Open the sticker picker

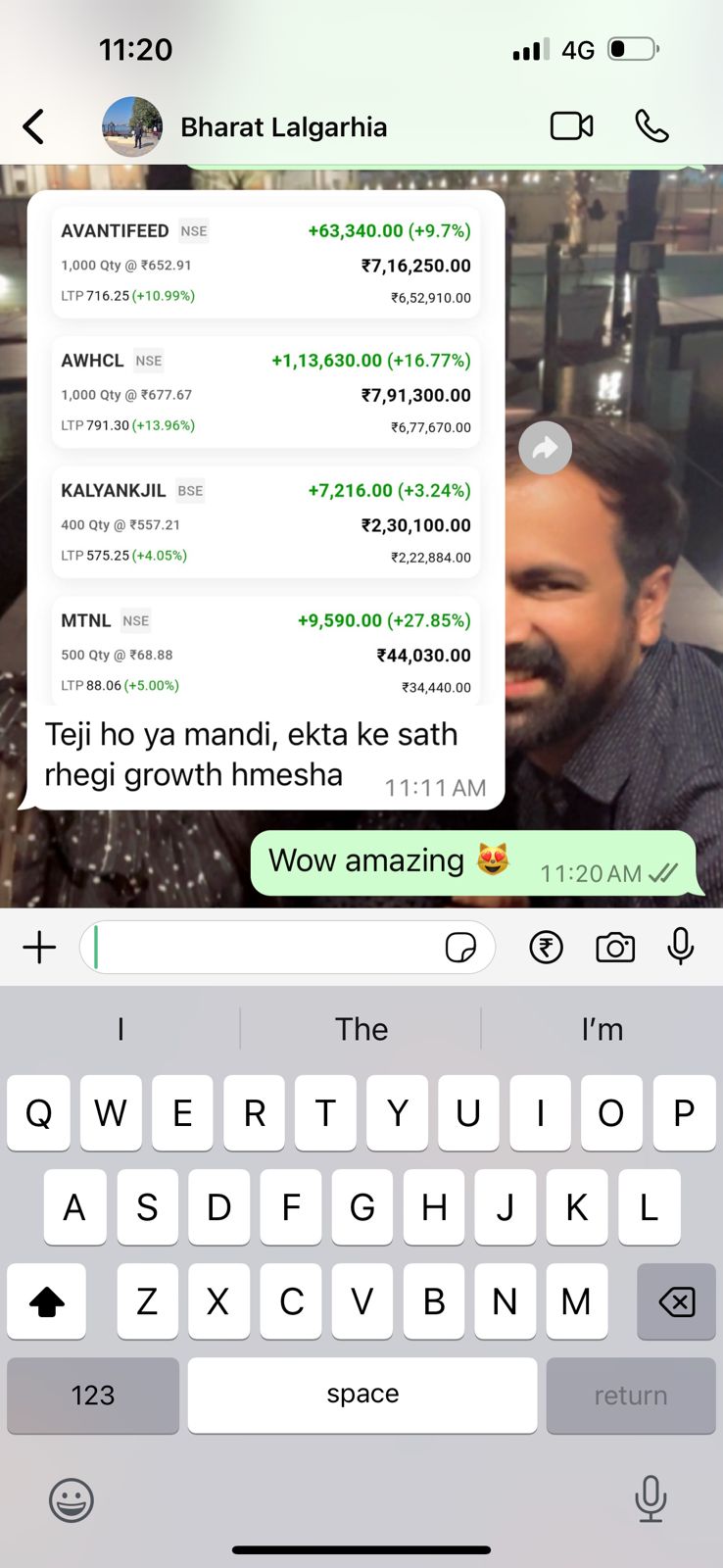[460, 948]
